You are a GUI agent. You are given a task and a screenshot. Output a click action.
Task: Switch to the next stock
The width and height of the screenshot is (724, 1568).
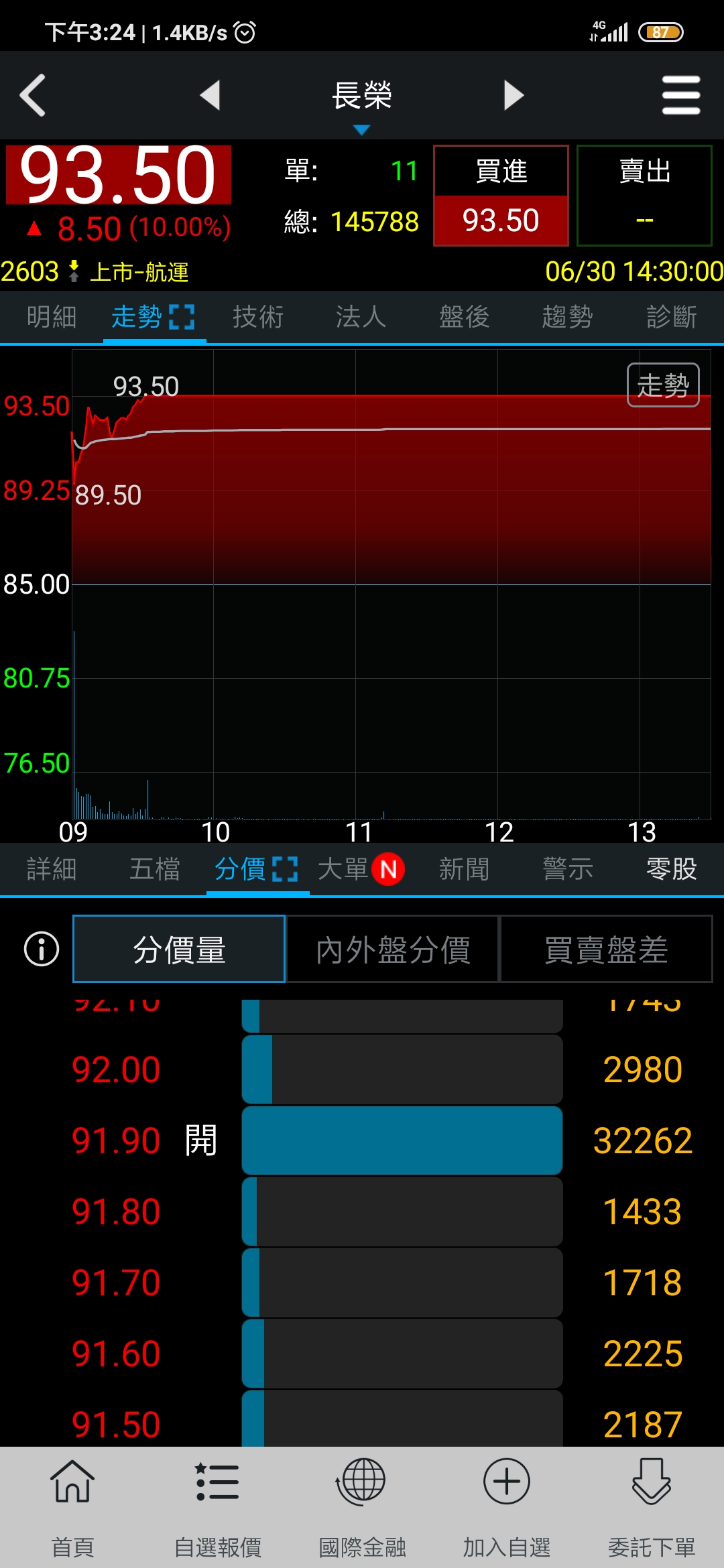(x=514, y=95)
